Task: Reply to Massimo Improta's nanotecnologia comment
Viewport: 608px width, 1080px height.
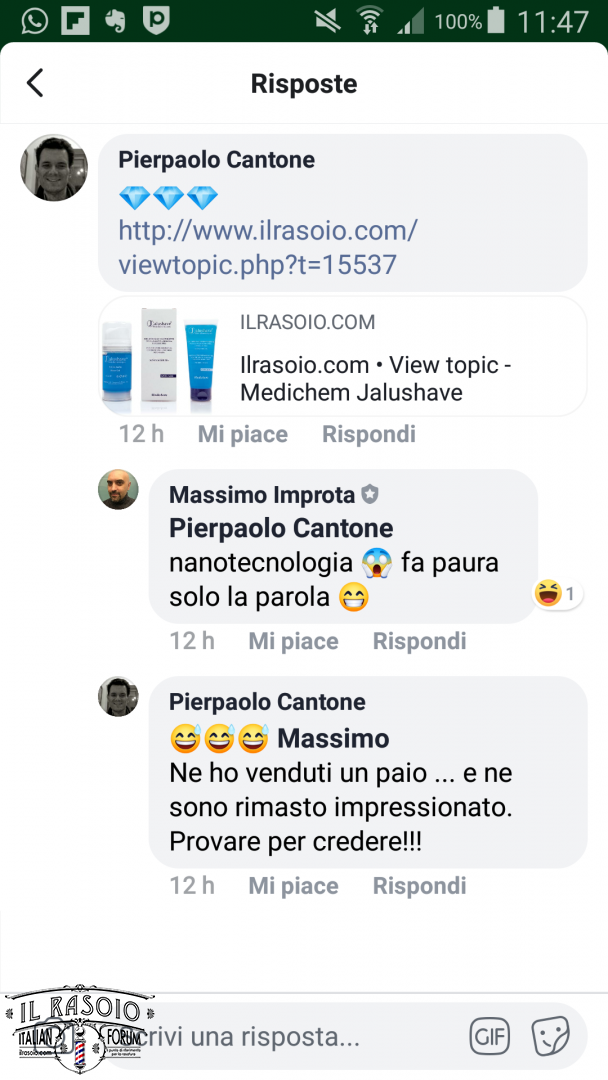Action: (419, 641)
